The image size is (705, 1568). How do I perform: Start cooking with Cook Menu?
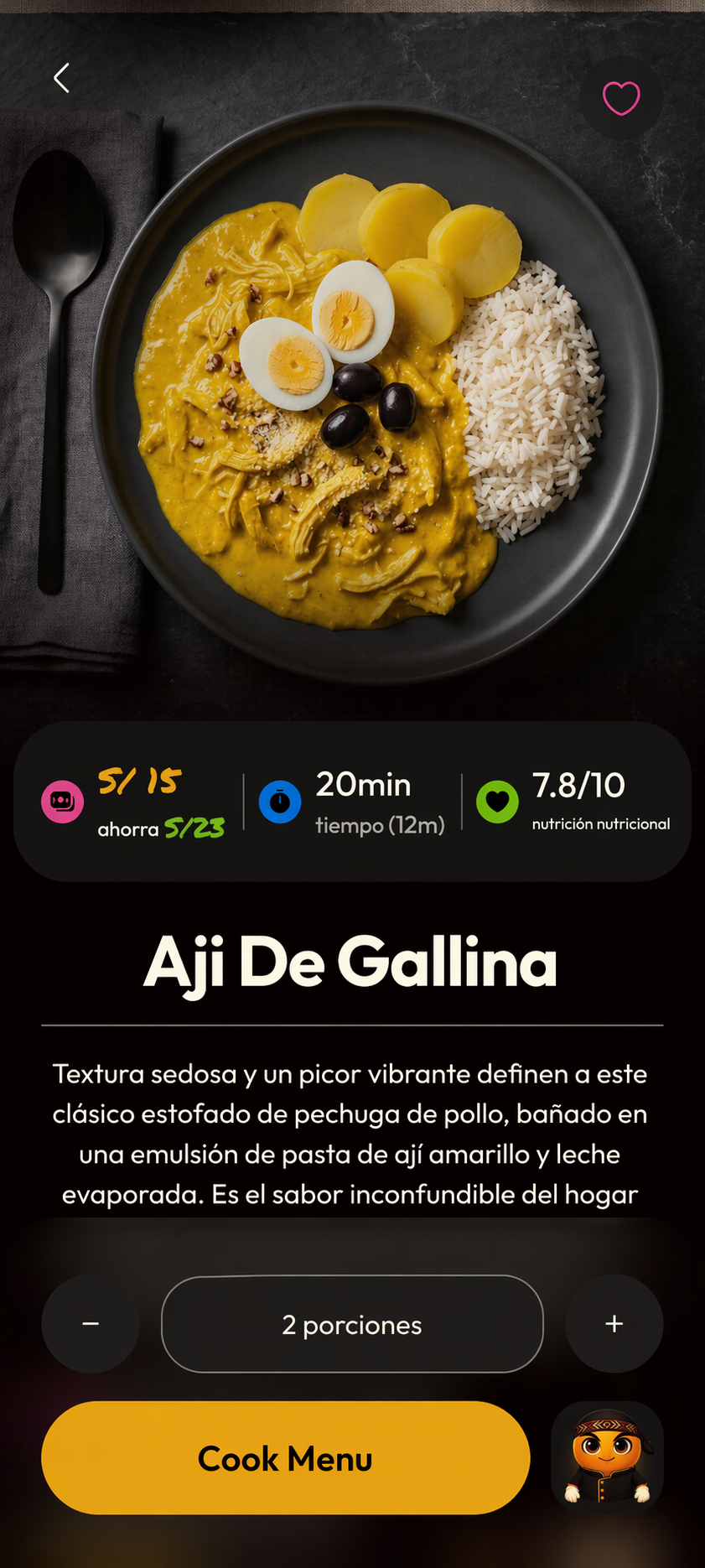pos(285,1458)
